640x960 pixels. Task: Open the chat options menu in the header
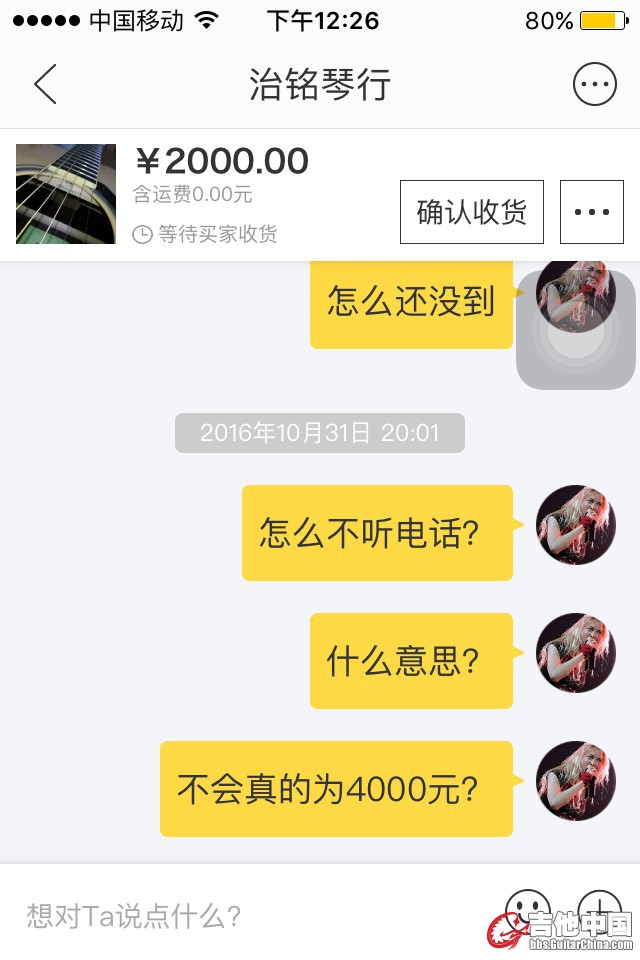(x=594, y=85)
